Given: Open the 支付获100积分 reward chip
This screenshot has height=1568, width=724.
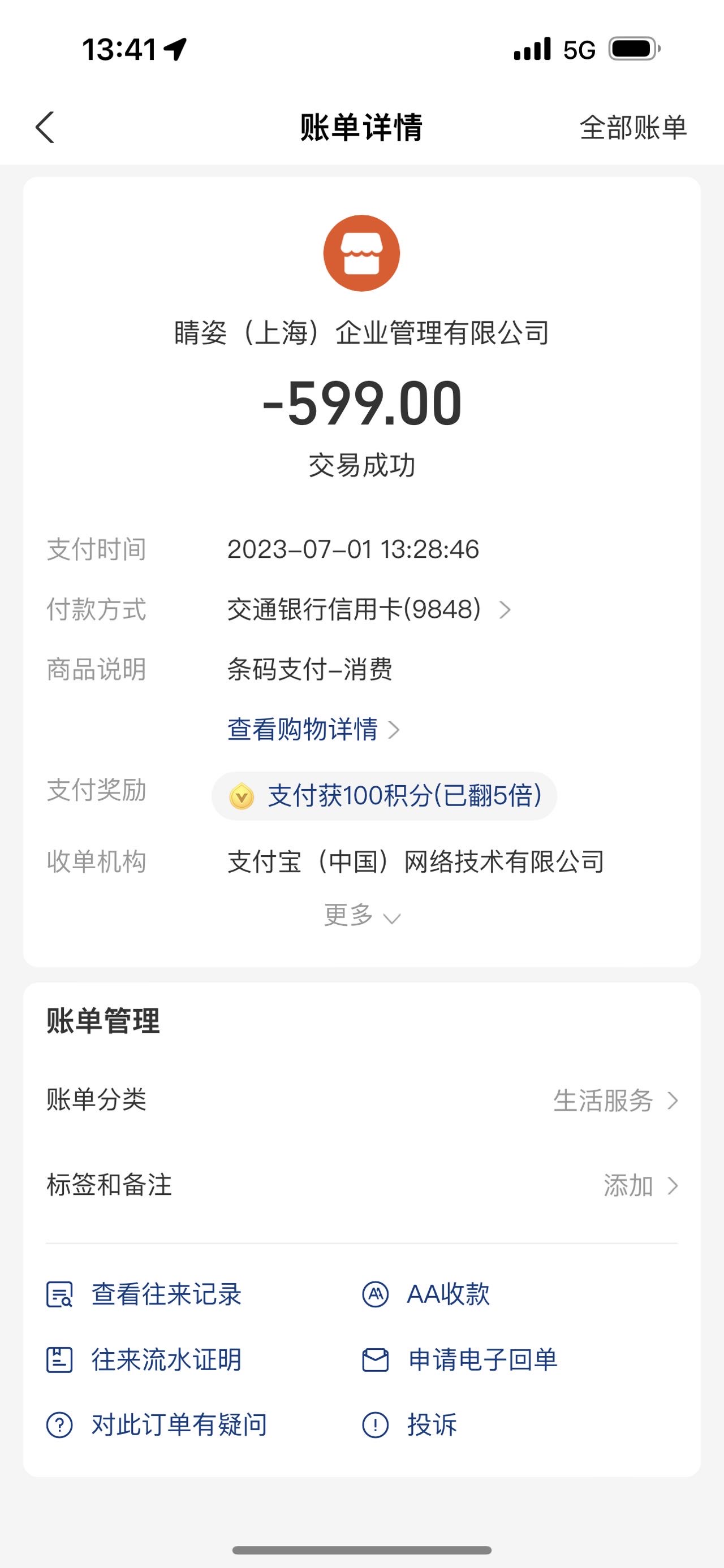Looking at the screenshot, I should click(x=384, y=795).
